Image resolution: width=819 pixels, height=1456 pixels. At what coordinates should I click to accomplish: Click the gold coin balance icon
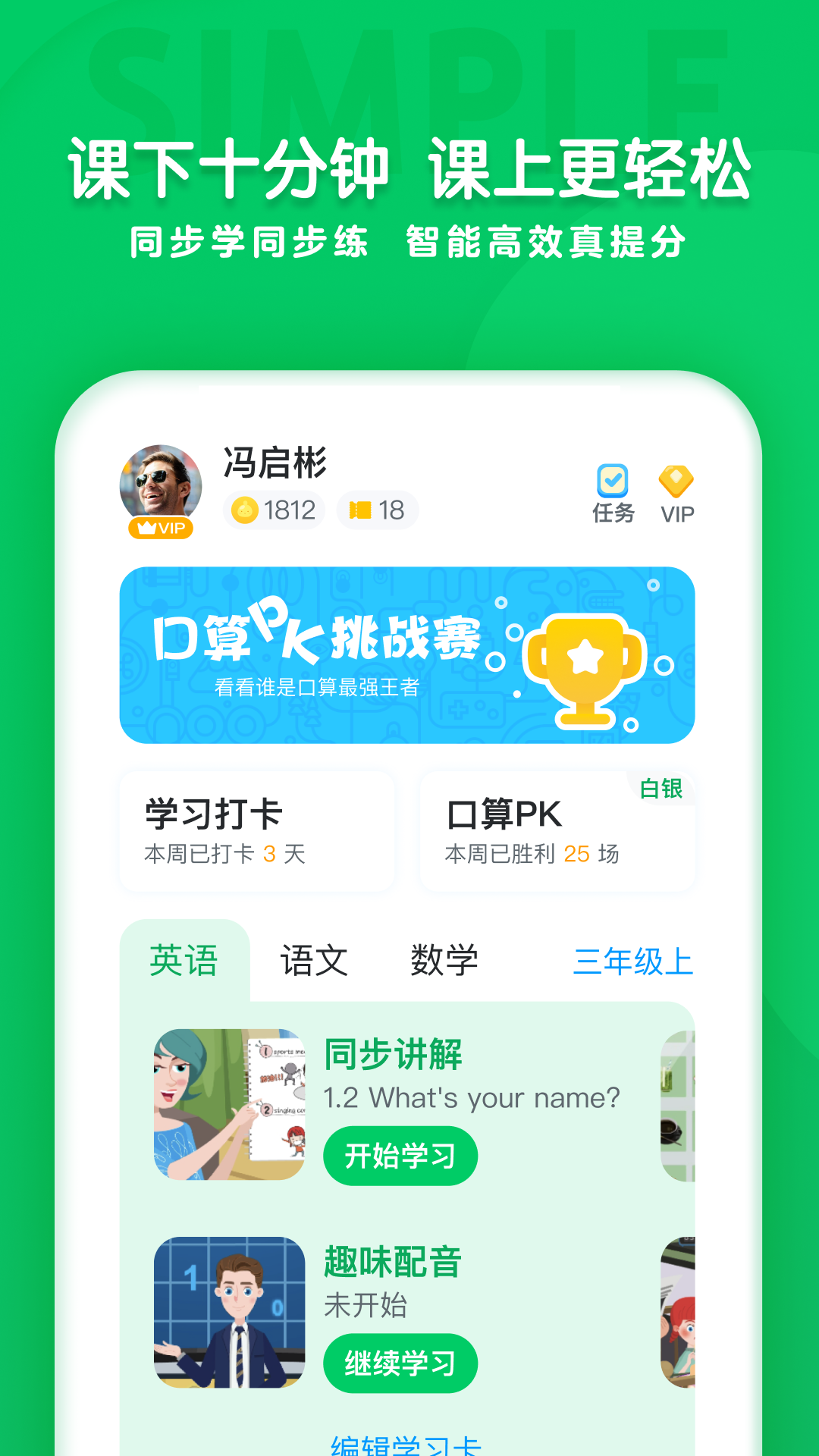coord(246,510)
